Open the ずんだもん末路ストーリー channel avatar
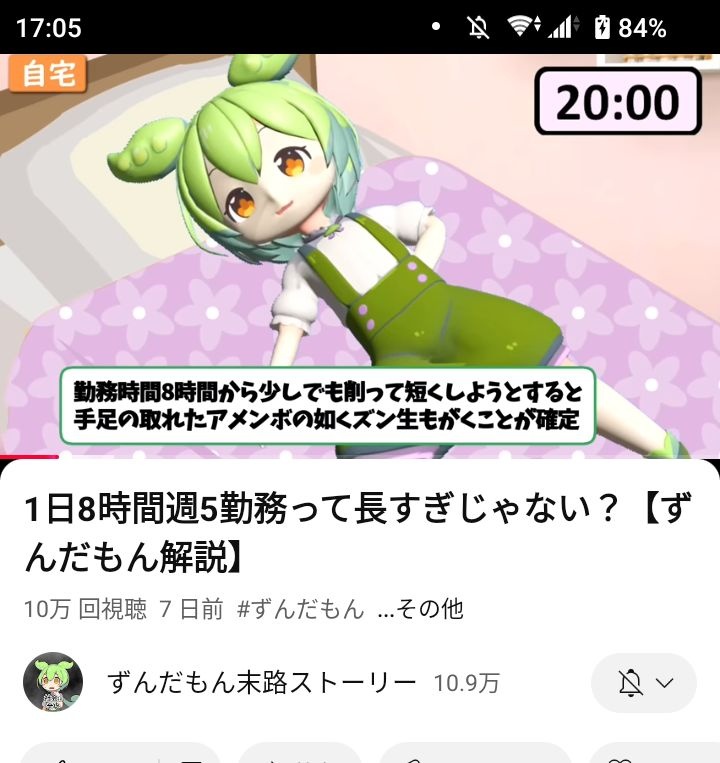Screen dimensions: 720x763 pos(52,683)
